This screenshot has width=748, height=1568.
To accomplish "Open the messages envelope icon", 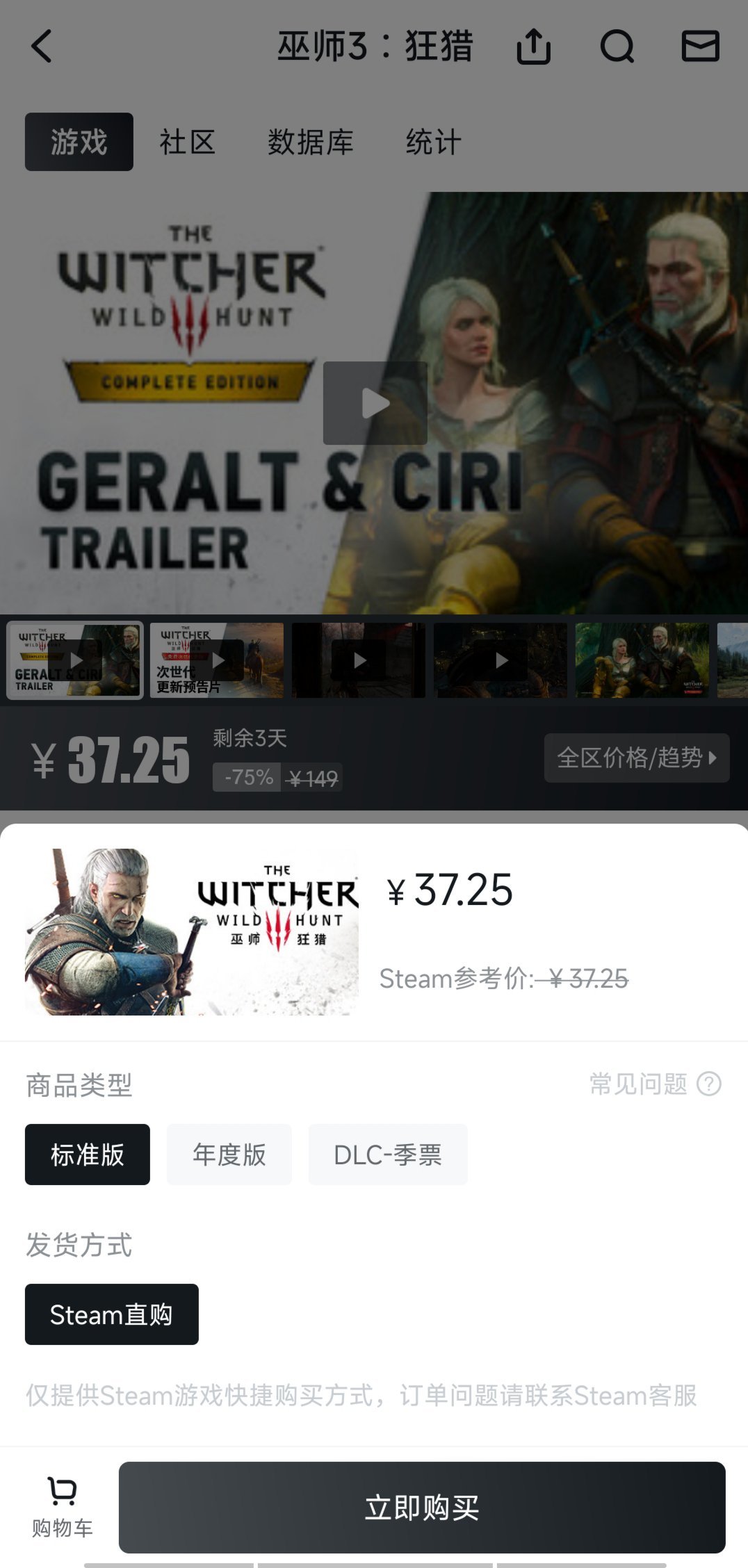I will coord(700,47).
